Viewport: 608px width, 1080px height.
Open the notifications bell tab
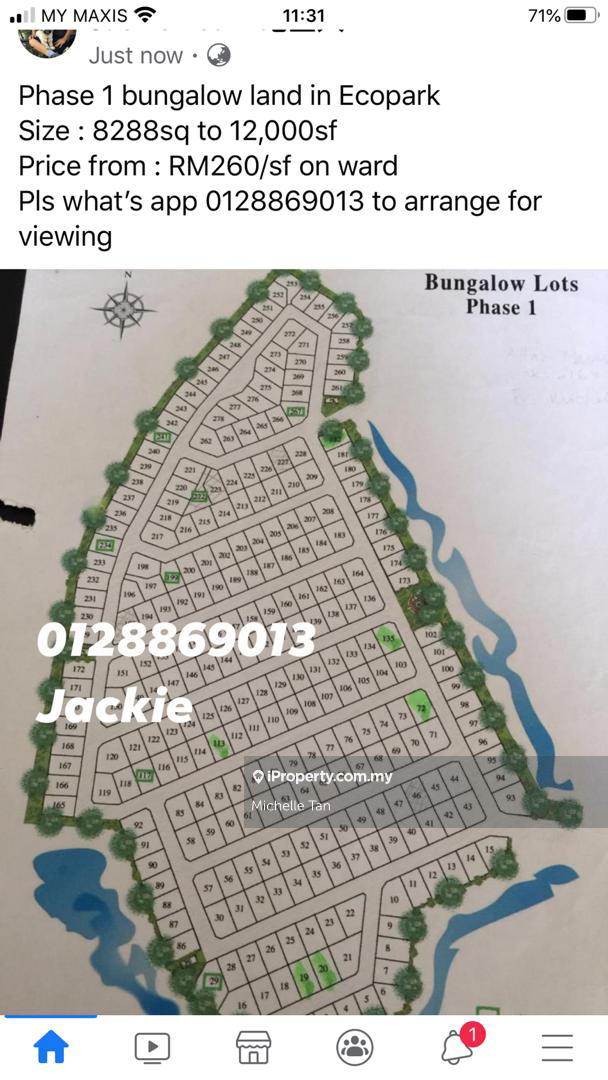point(457,1046)
